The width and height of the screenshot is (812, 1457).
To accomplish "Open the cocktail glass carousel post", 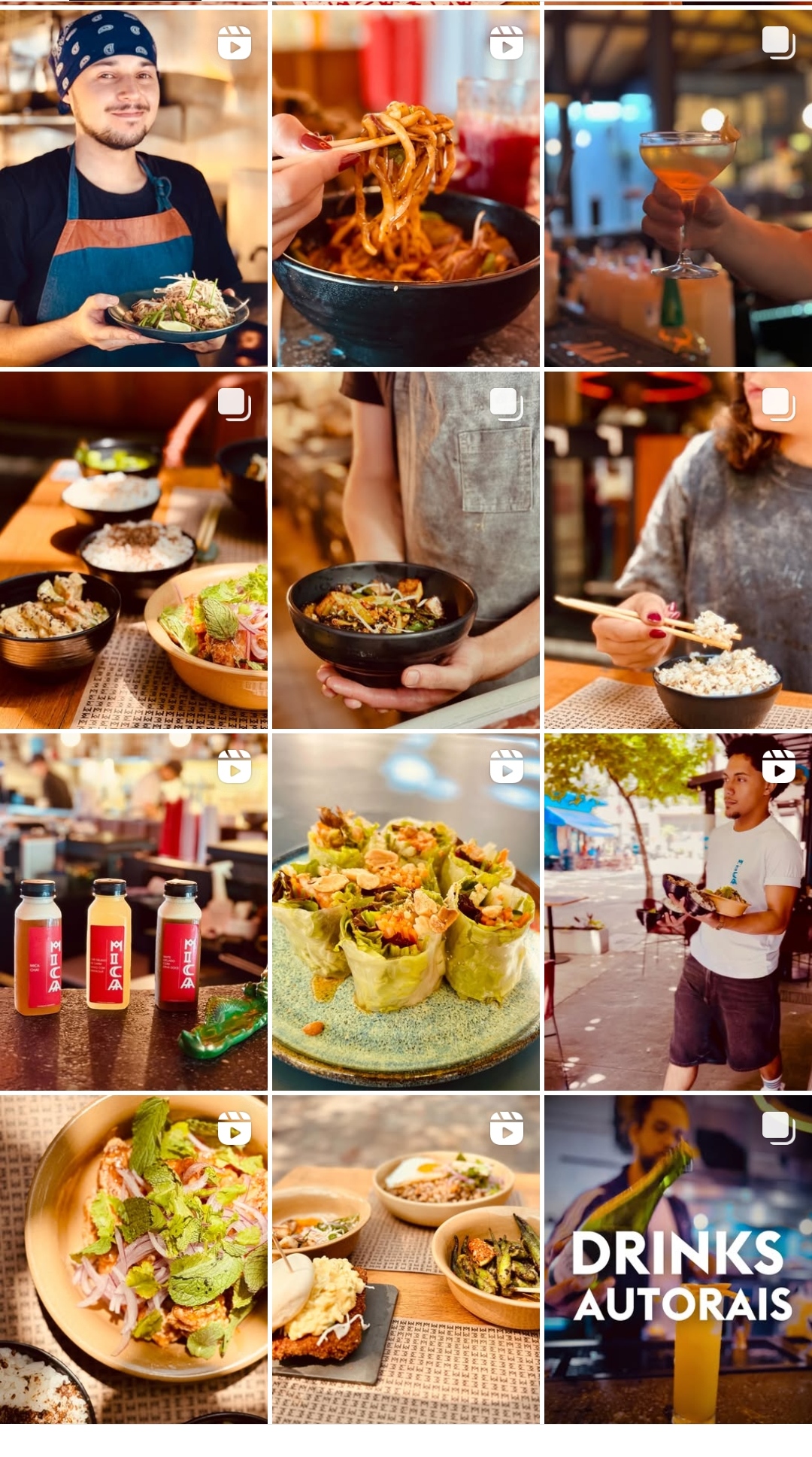I will [677, 188].
